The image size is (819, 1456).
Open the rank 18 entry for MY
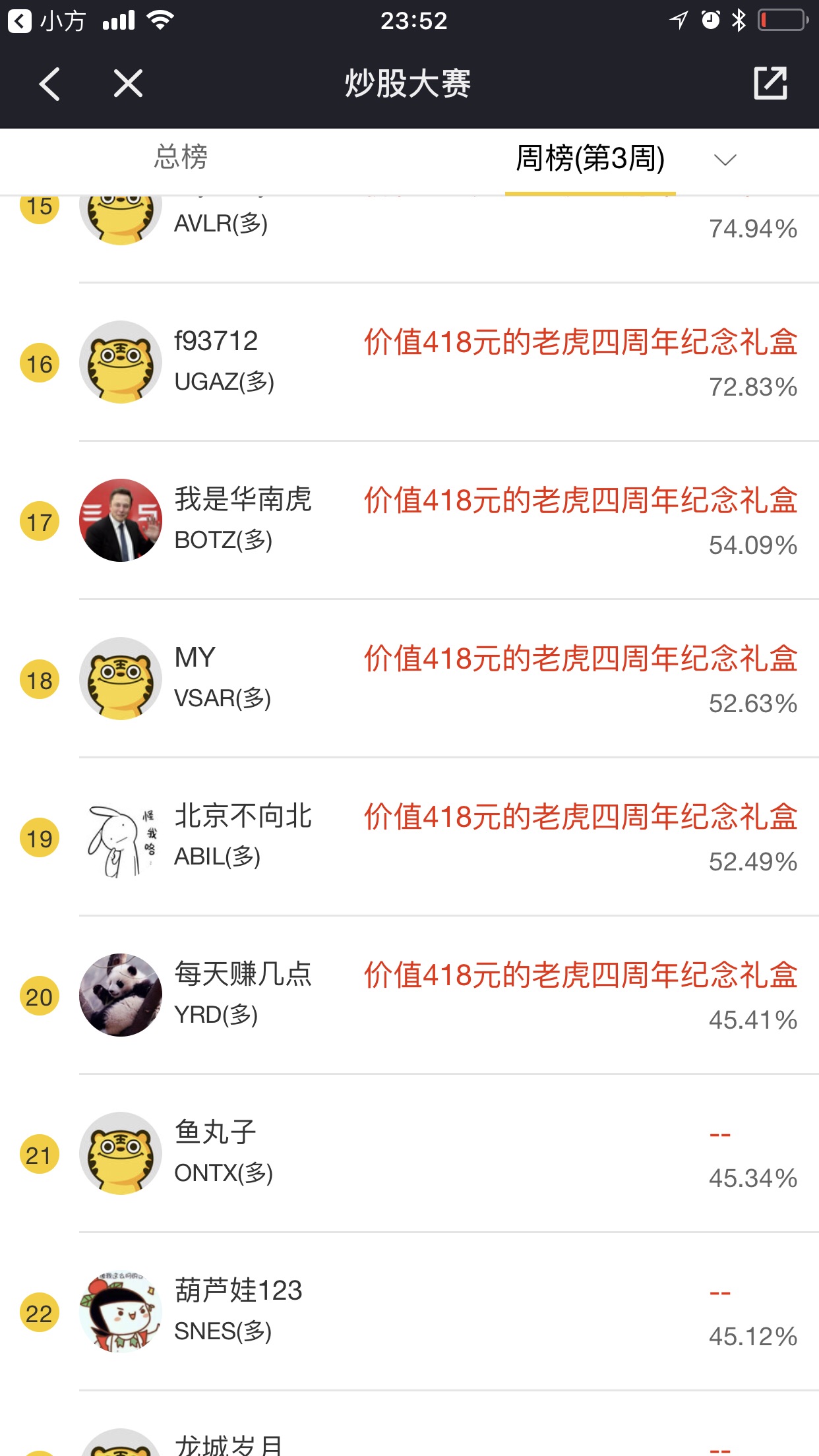448,679
